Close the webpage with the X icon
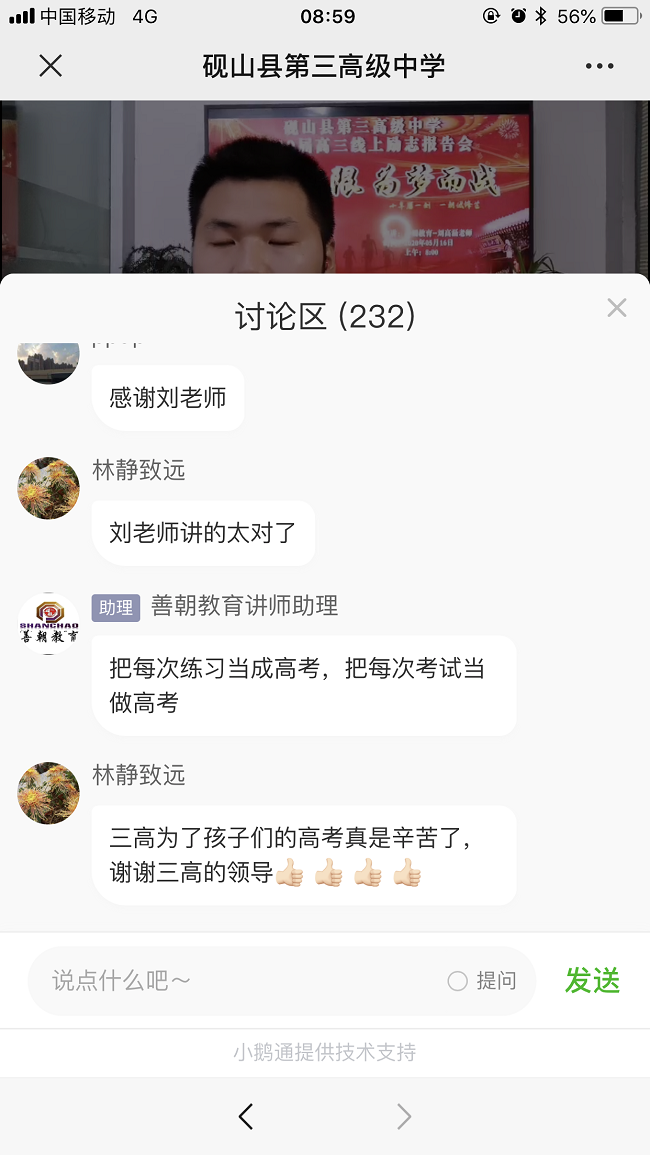 [x=50, y=66]
